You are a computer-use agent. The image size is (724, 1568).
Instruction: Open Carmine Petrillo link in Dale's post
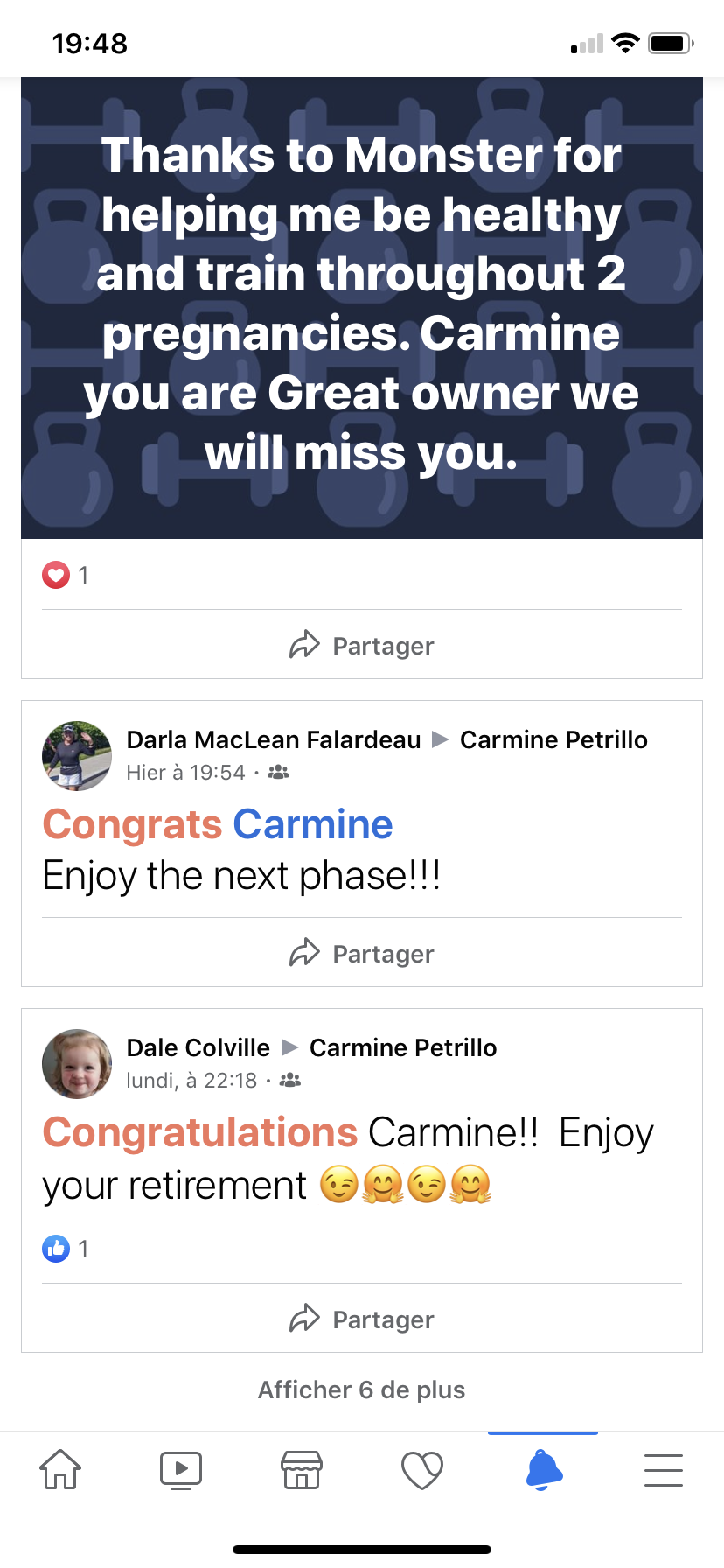(403, 1048)
